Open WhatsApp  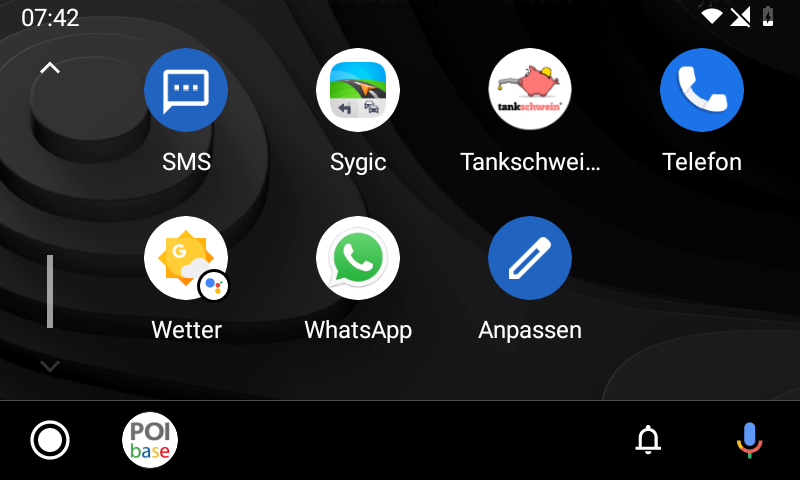tap(358, 258)
